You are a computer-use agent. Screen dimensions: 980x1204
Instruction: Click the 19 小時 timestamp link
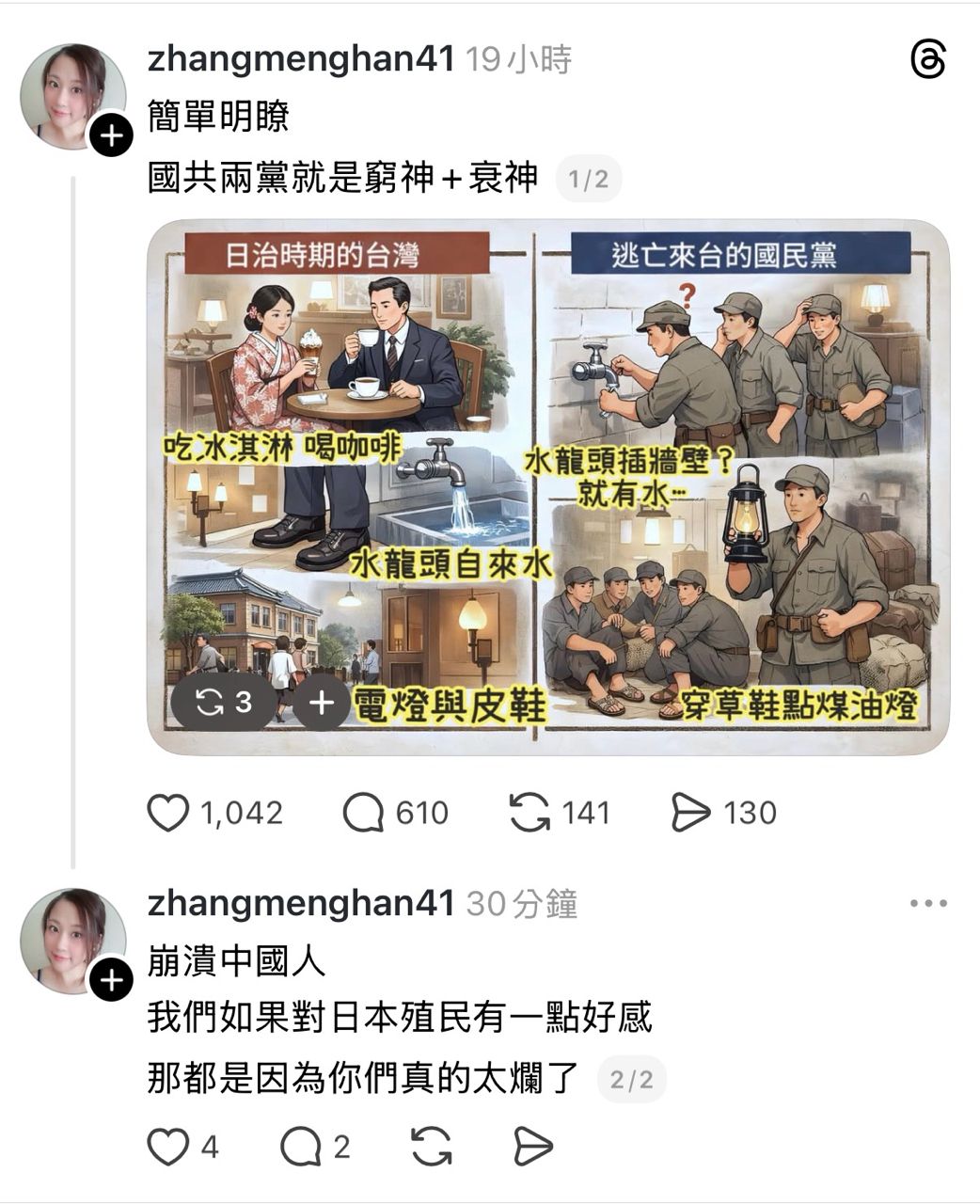520,59
